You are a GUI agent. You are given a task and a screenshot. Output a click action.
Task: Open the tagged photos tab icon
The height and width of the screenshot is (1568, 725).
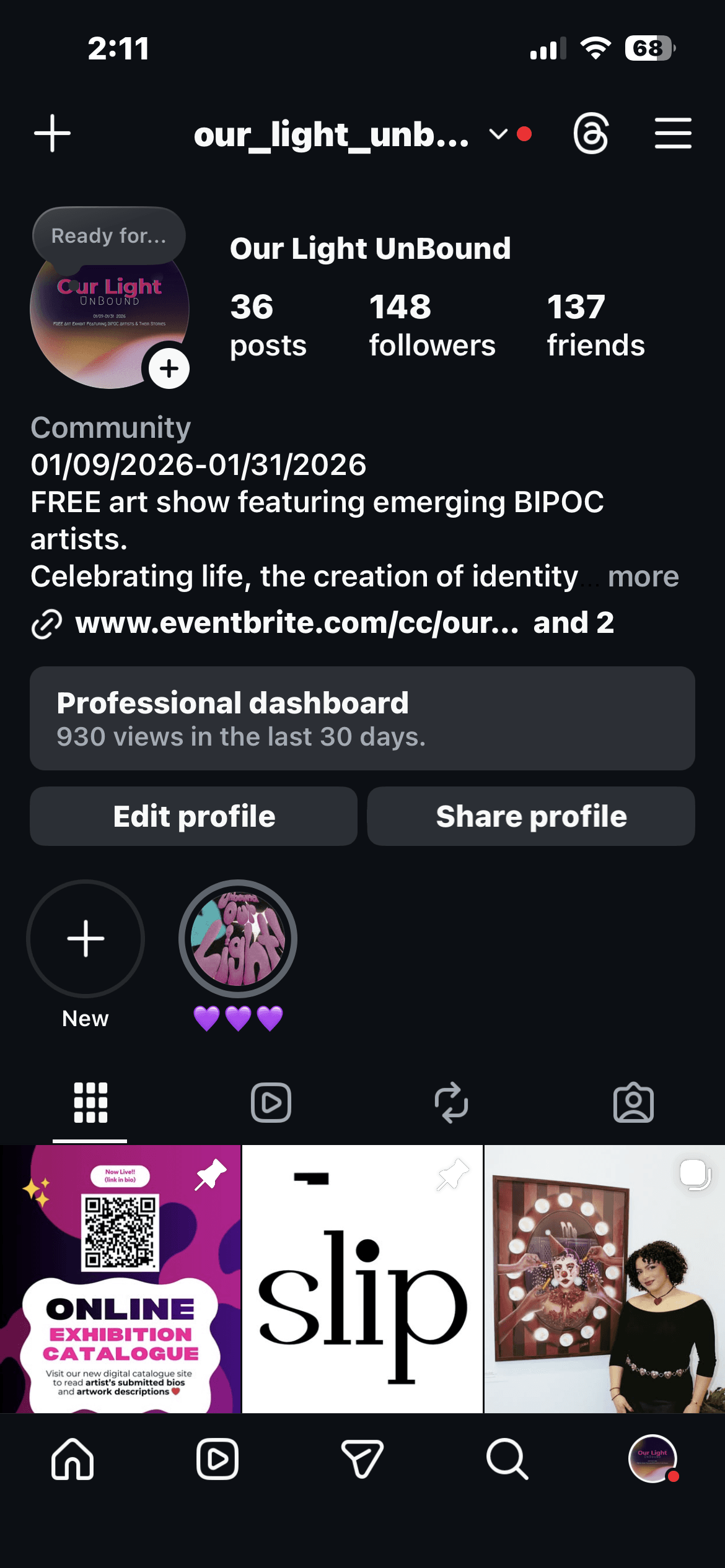tap(634, 1102)
